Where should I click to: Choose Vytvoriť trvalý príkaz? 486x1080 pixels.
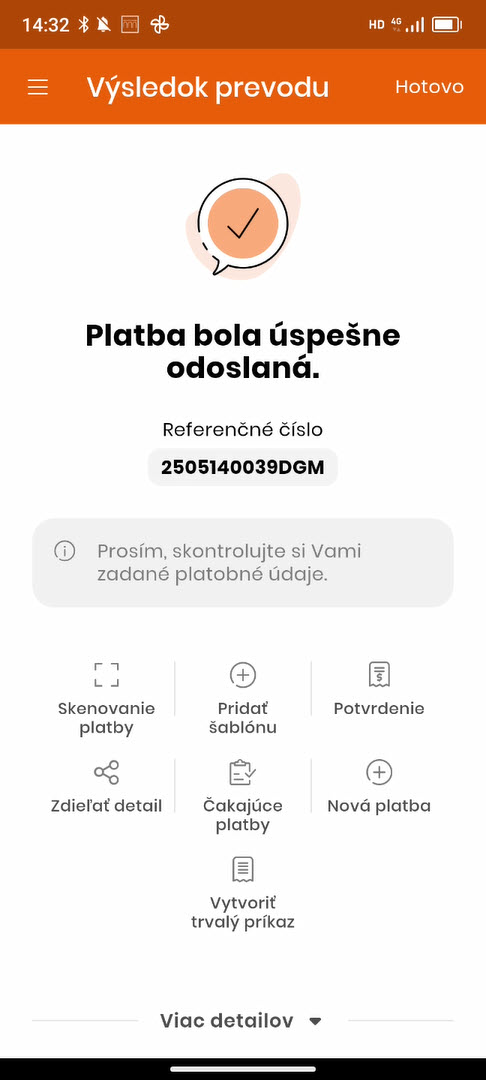[243, 893]
